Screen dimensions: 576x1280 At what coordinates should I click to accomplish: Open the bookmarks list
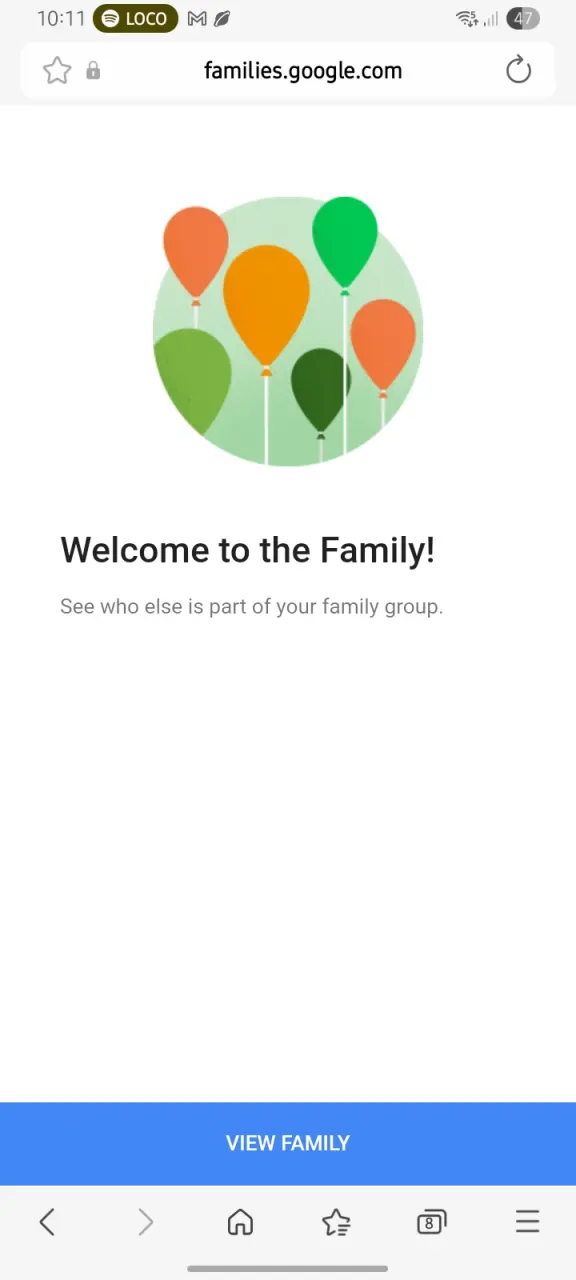(x=336, y=1221)
